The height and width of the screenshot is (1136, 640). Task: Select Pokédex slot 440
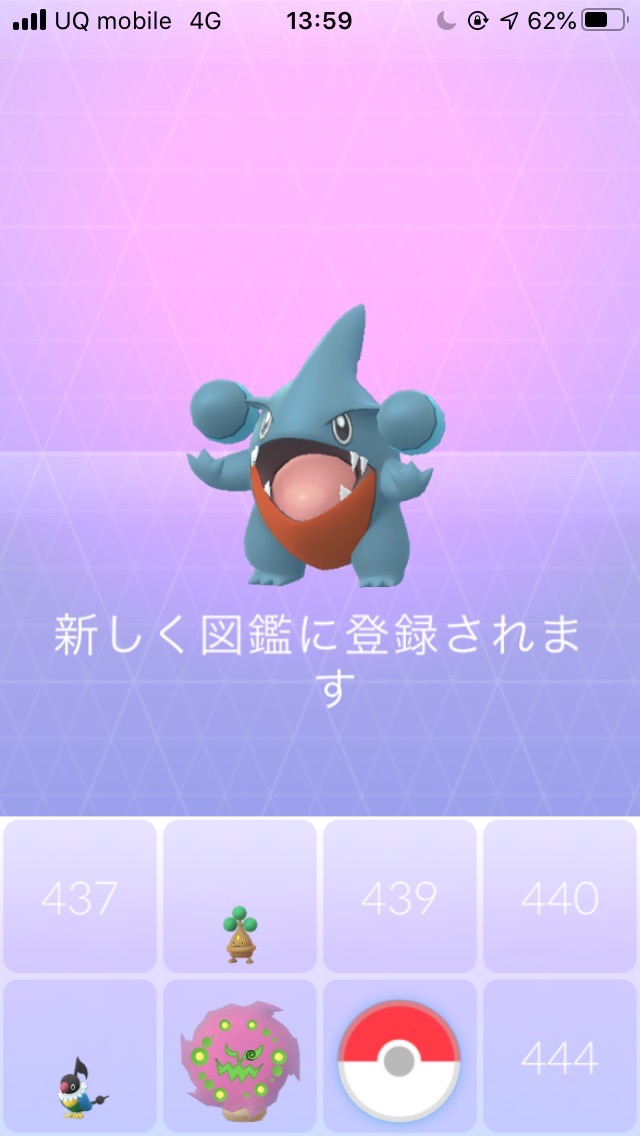point(560,897)
